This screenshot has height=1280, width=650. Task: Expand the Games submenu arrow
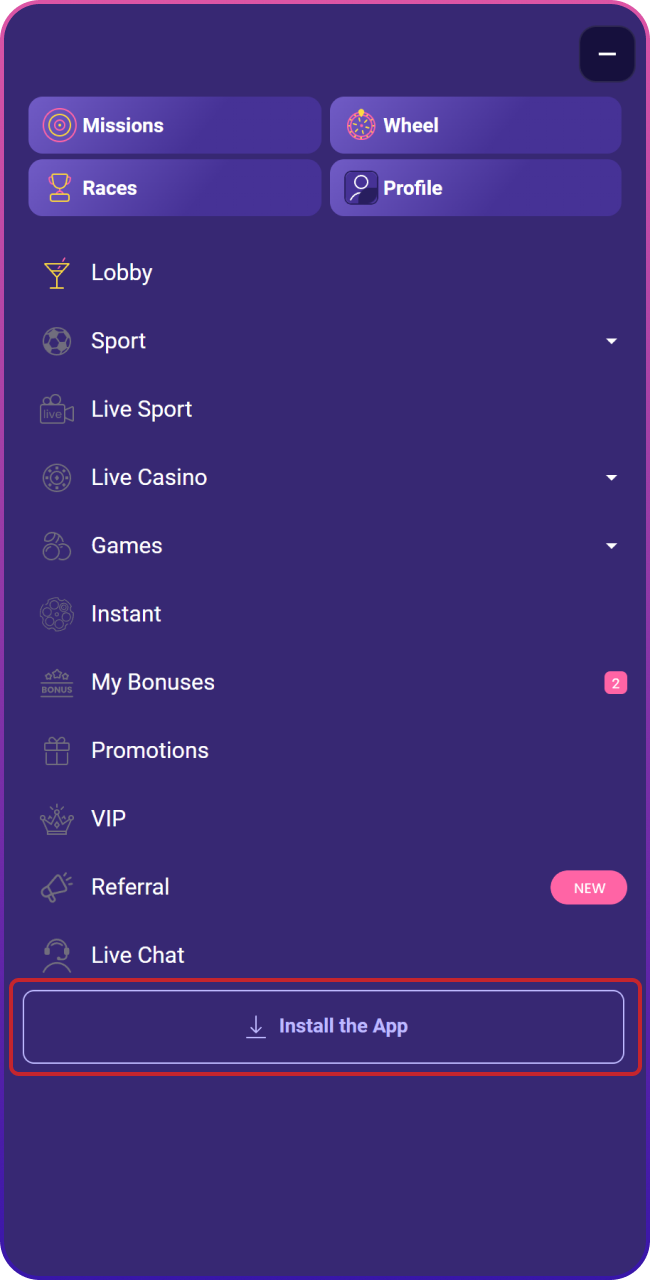(x=611, y=546)
